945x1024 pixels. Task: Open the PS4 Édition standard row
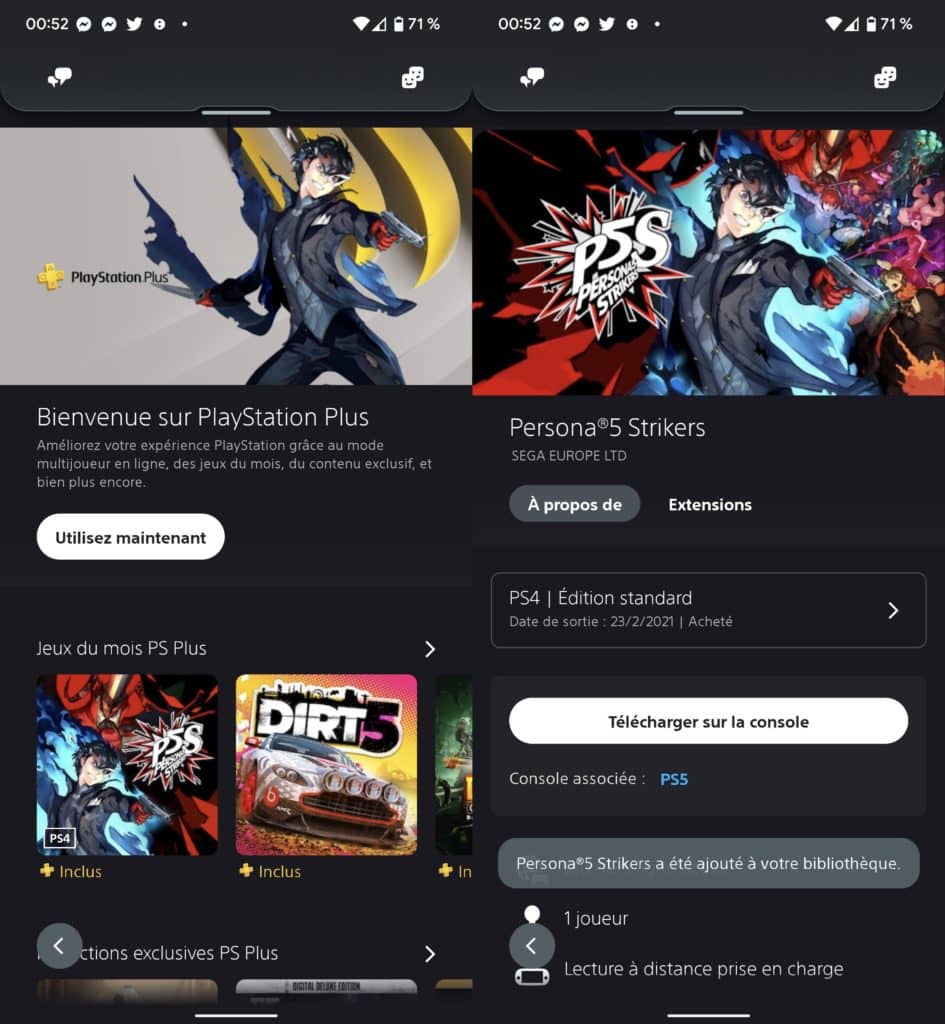[x=708, y=609]
